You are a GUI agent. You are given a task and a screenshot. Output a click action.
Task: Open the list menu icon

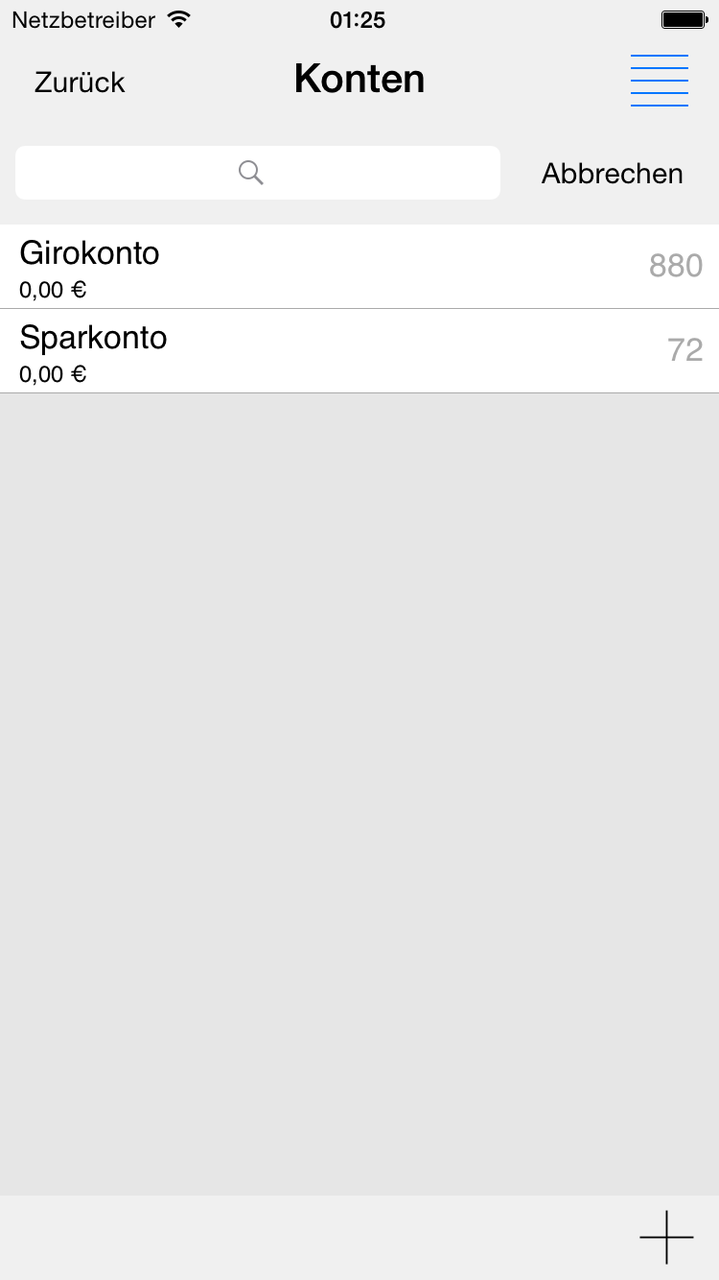(x=659, y=81)
